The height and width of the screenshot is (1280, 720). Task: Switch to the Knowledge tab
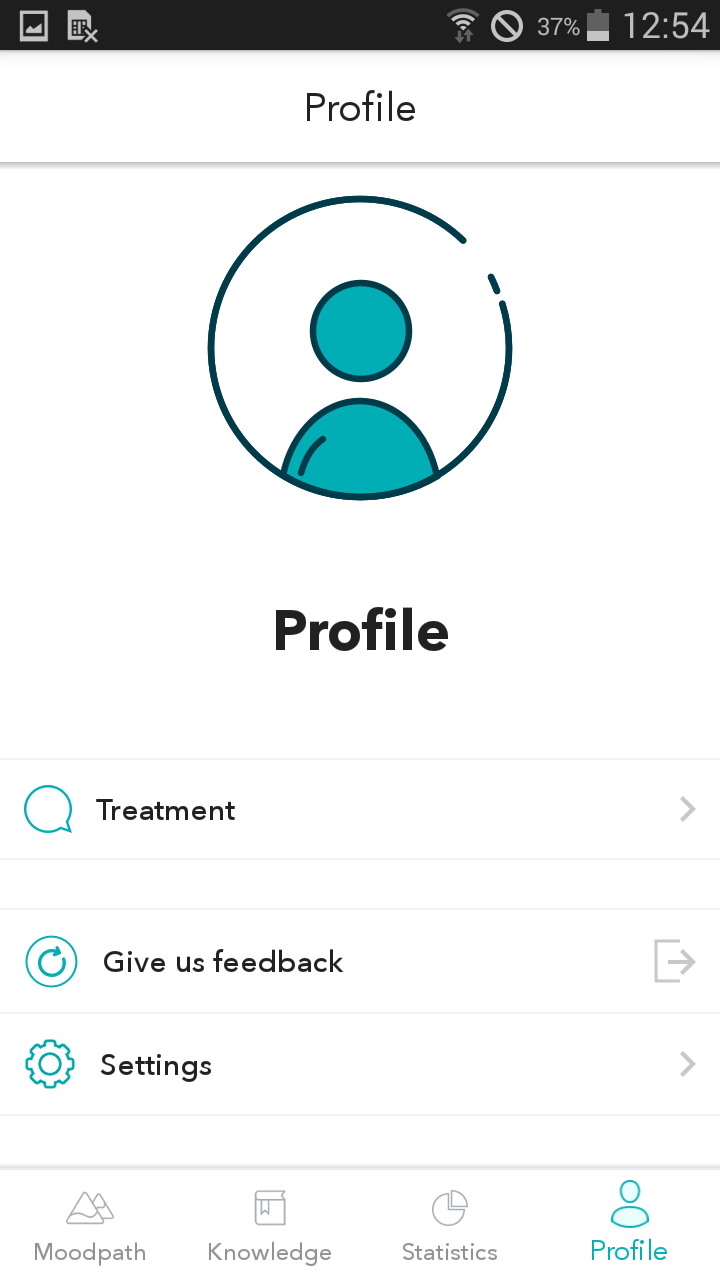click(270, 1225)
